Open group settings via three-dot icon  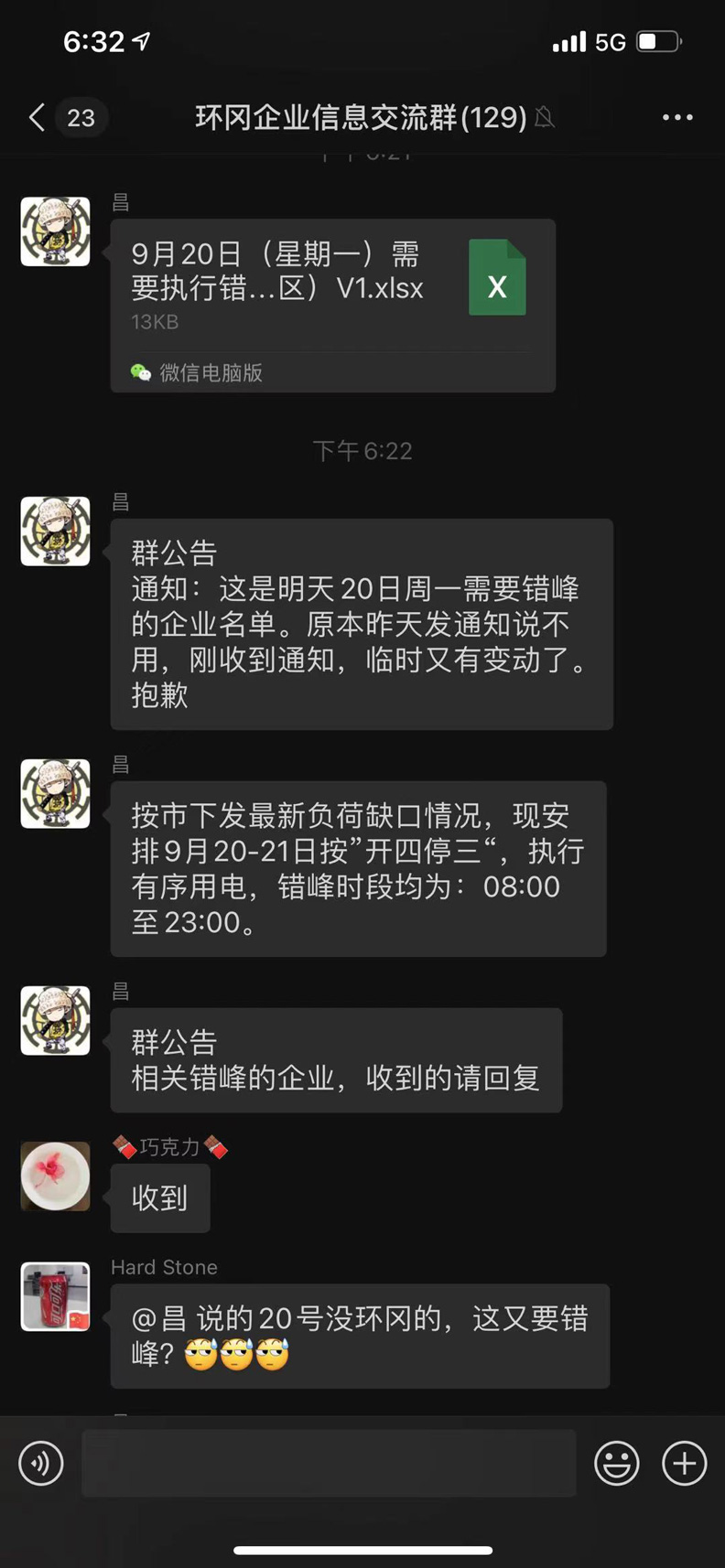(x=676, y=118)
